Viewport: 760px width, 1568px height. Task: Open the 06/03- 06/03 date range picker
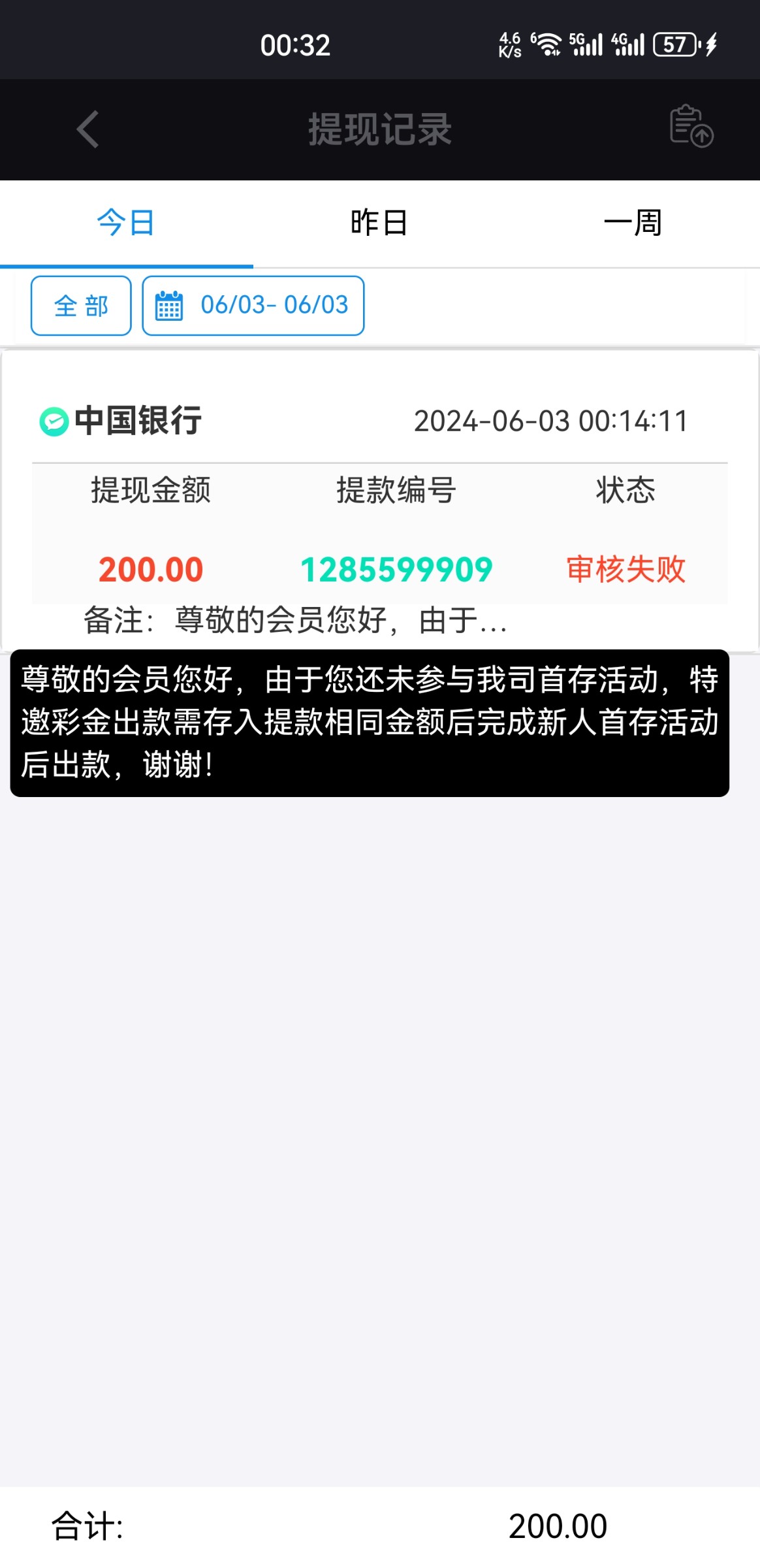253,306
